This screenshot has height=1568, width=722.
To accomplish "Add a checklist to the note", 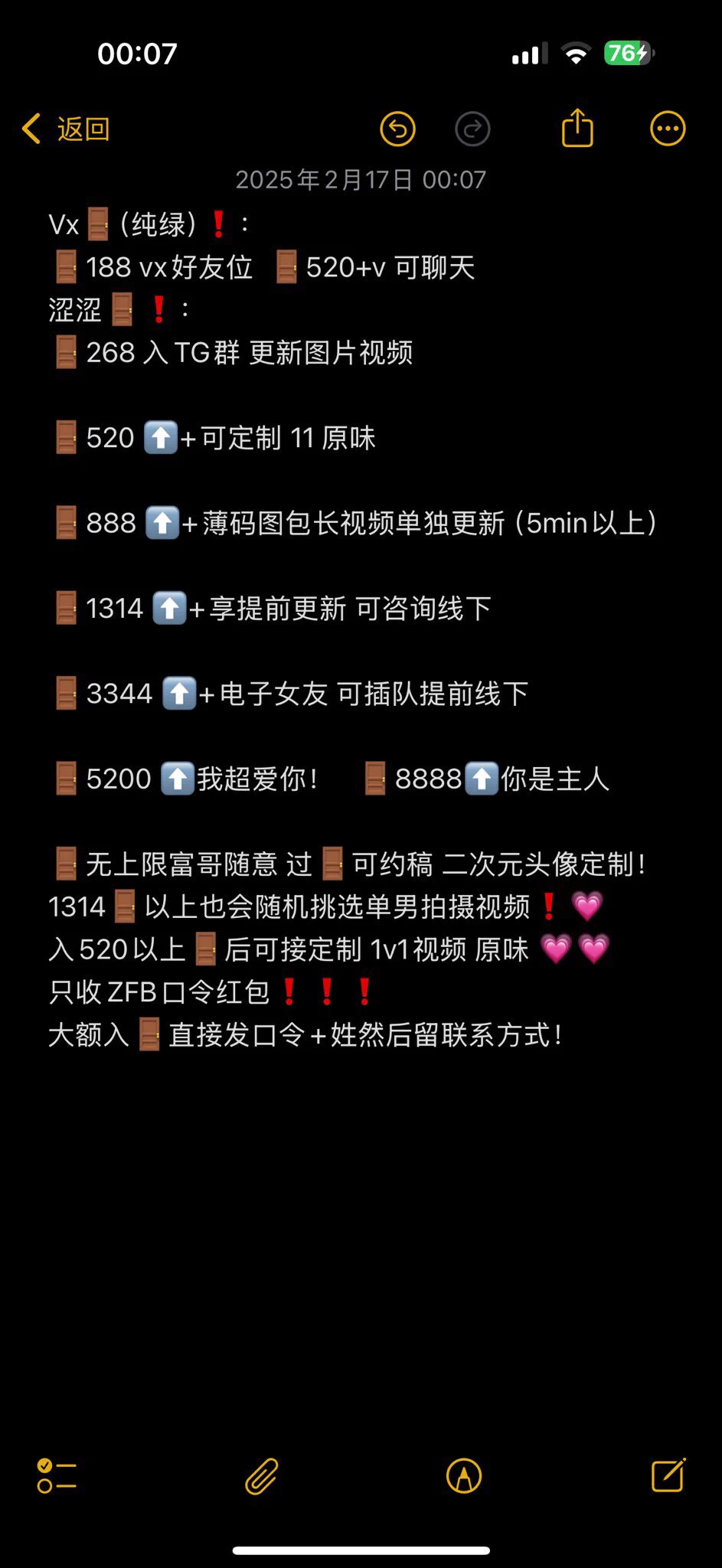I will tap(57, 1475).
